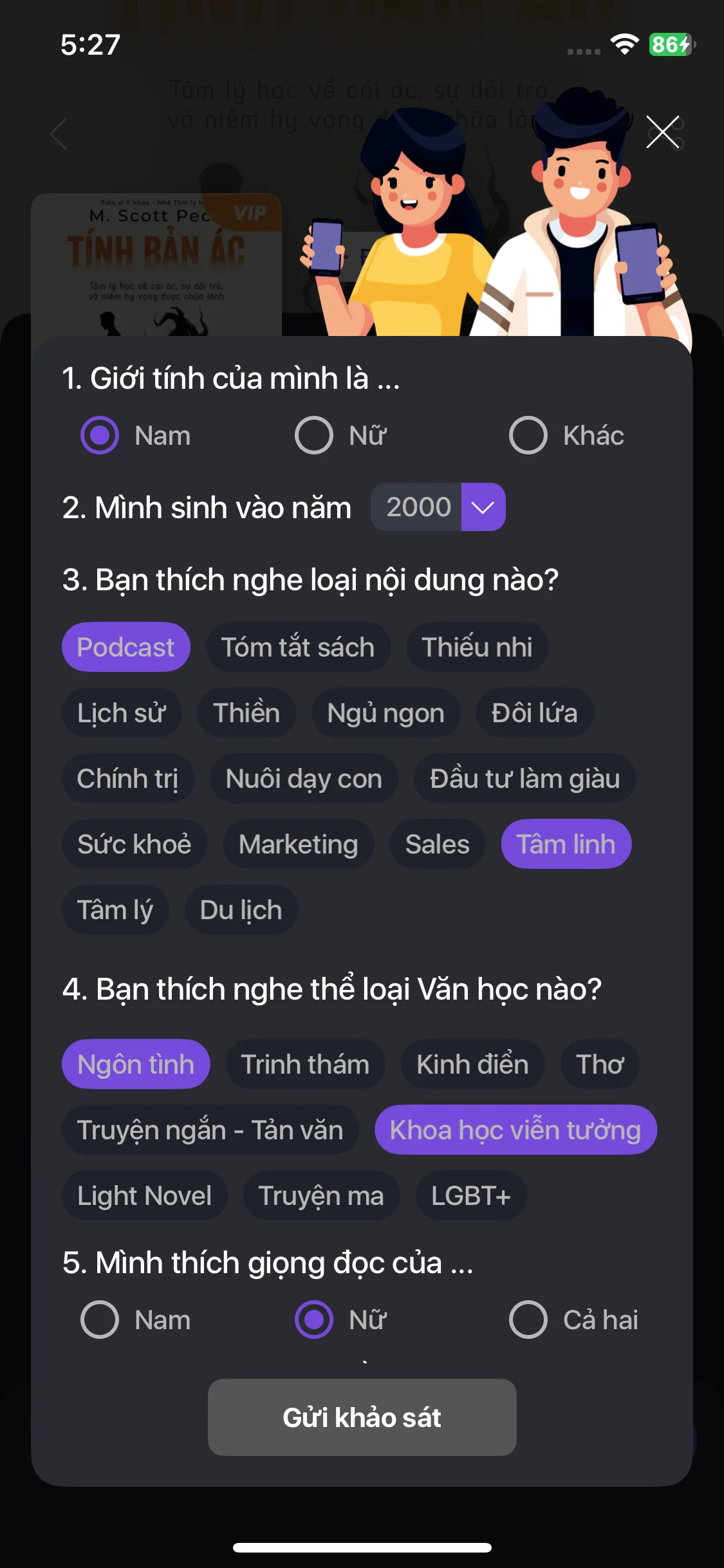This screenshot has width=724, height=1568.
Task: Choose Cả hai for reading voice
Action: pos(528,1320)
